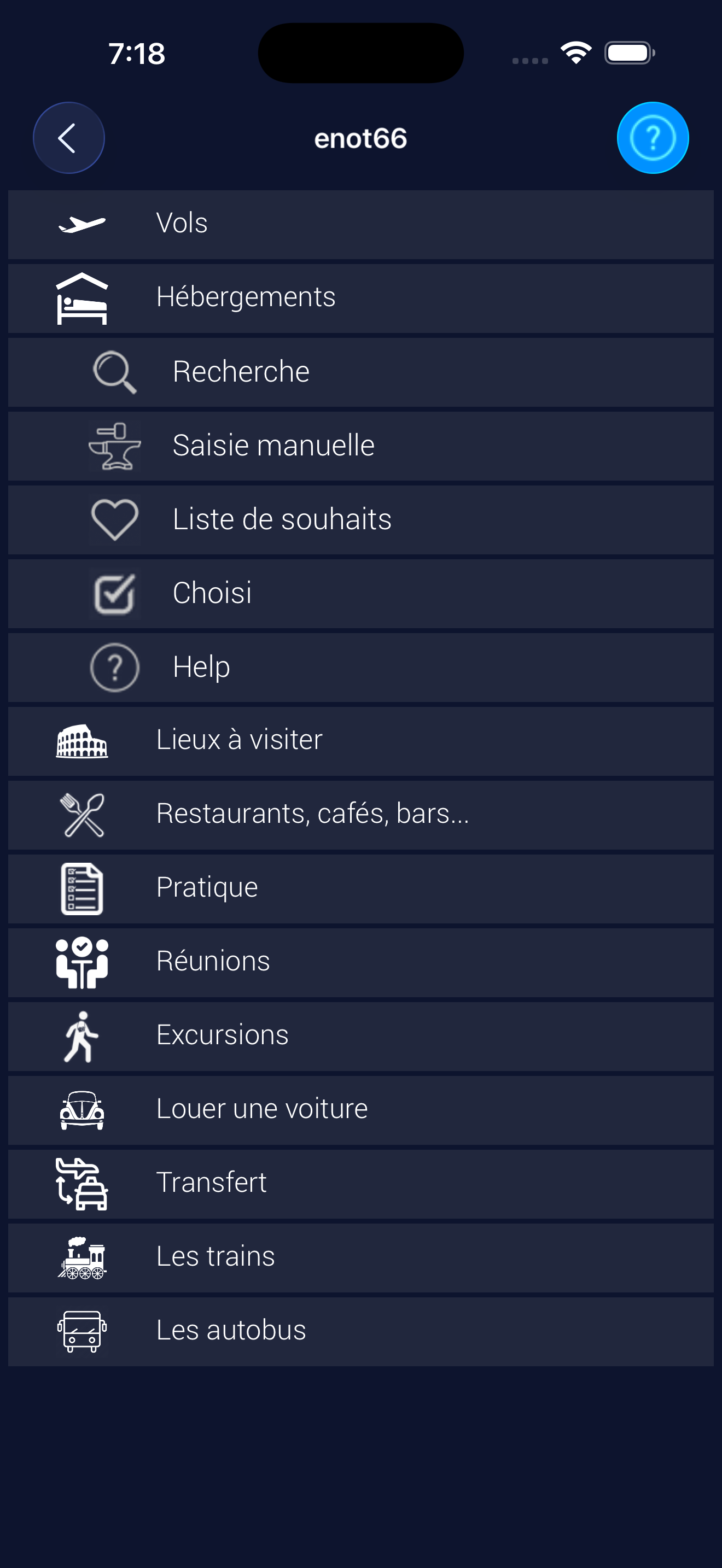Screen dimensions: 722x1568
Task: View the Choisi list
Action: tap(360, 594)
